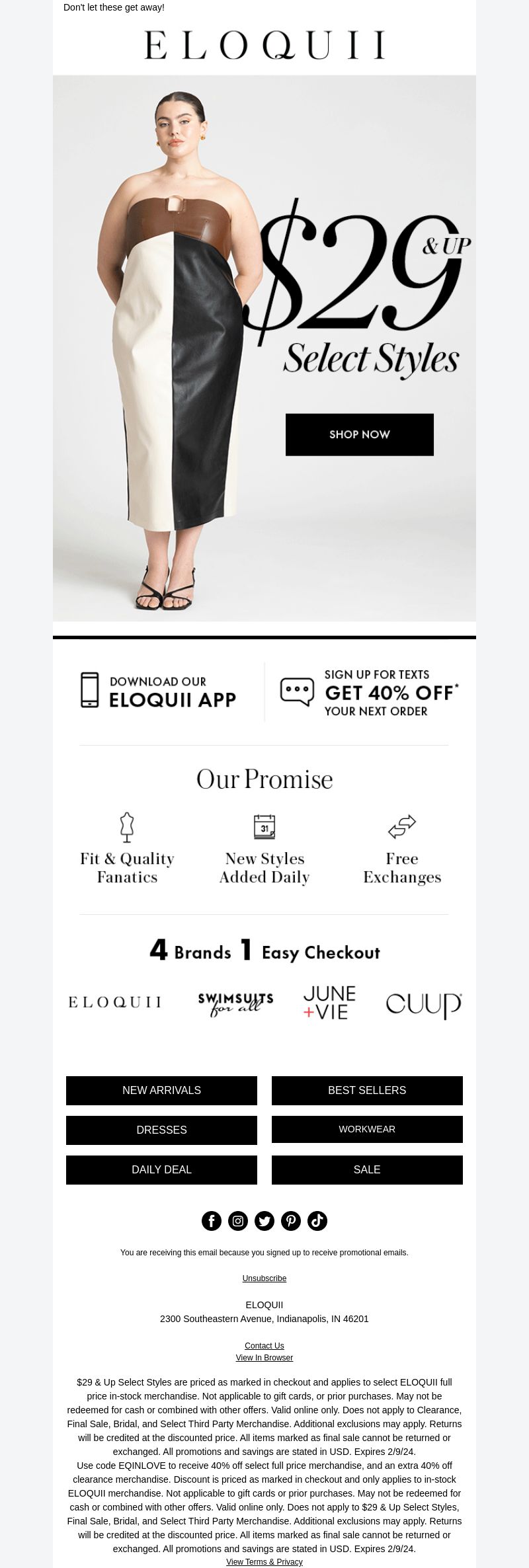Open the Instagram profile icon

point(238,1221)
